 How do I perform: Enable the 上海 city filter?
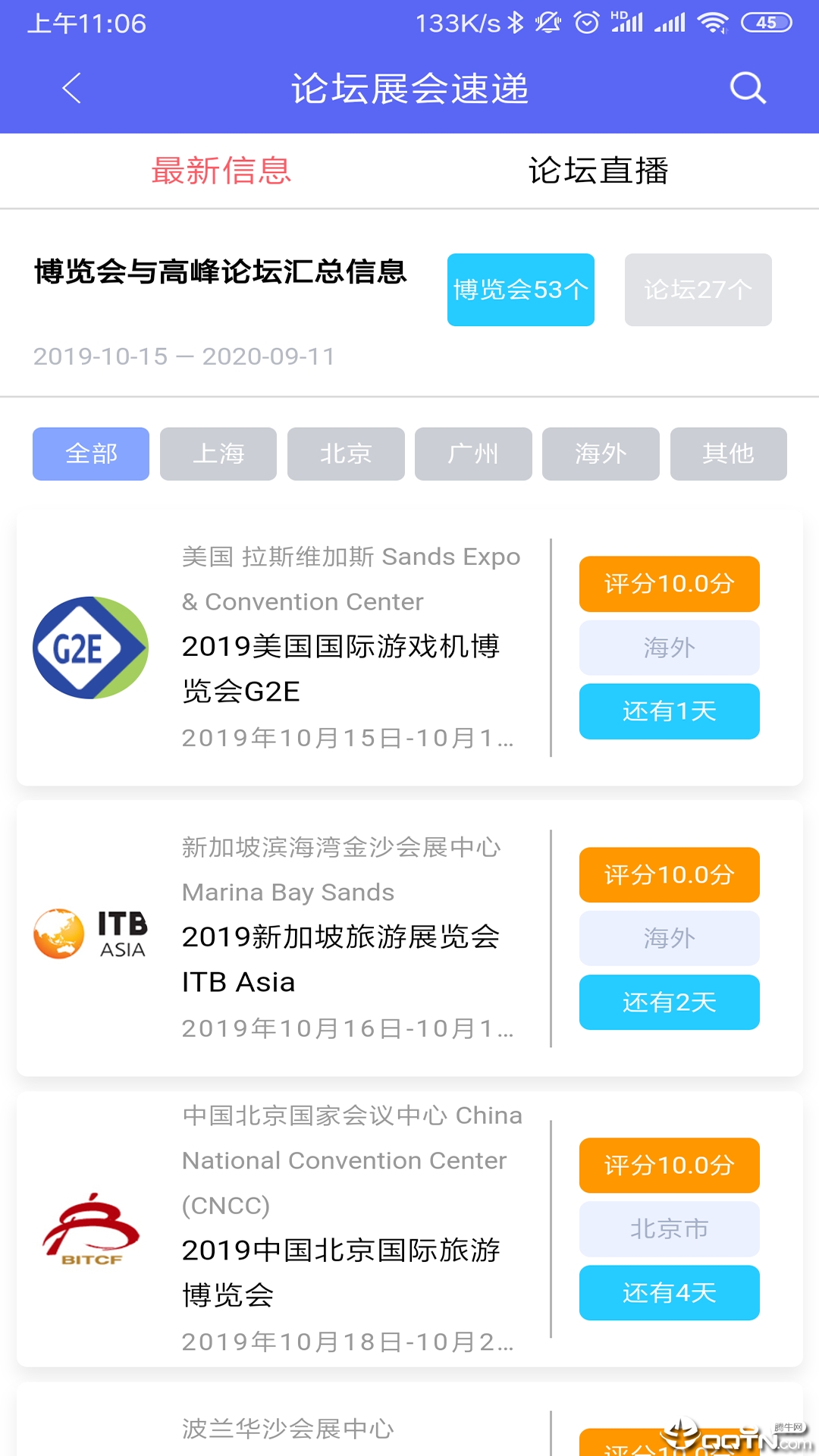coord(218,453)
